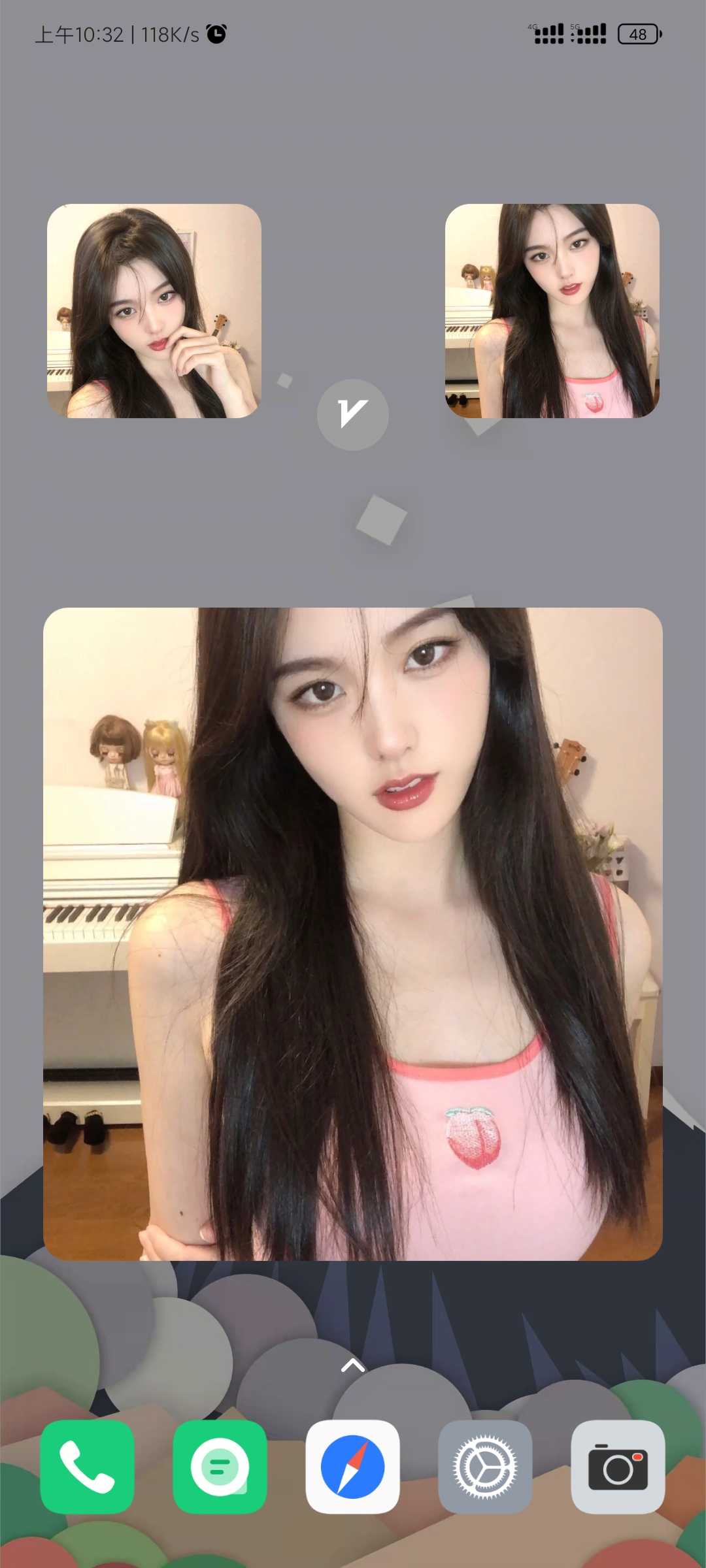Open the Settings gear app
The width and height of the screenshot is (706, 1568).
coord(485,1467)
